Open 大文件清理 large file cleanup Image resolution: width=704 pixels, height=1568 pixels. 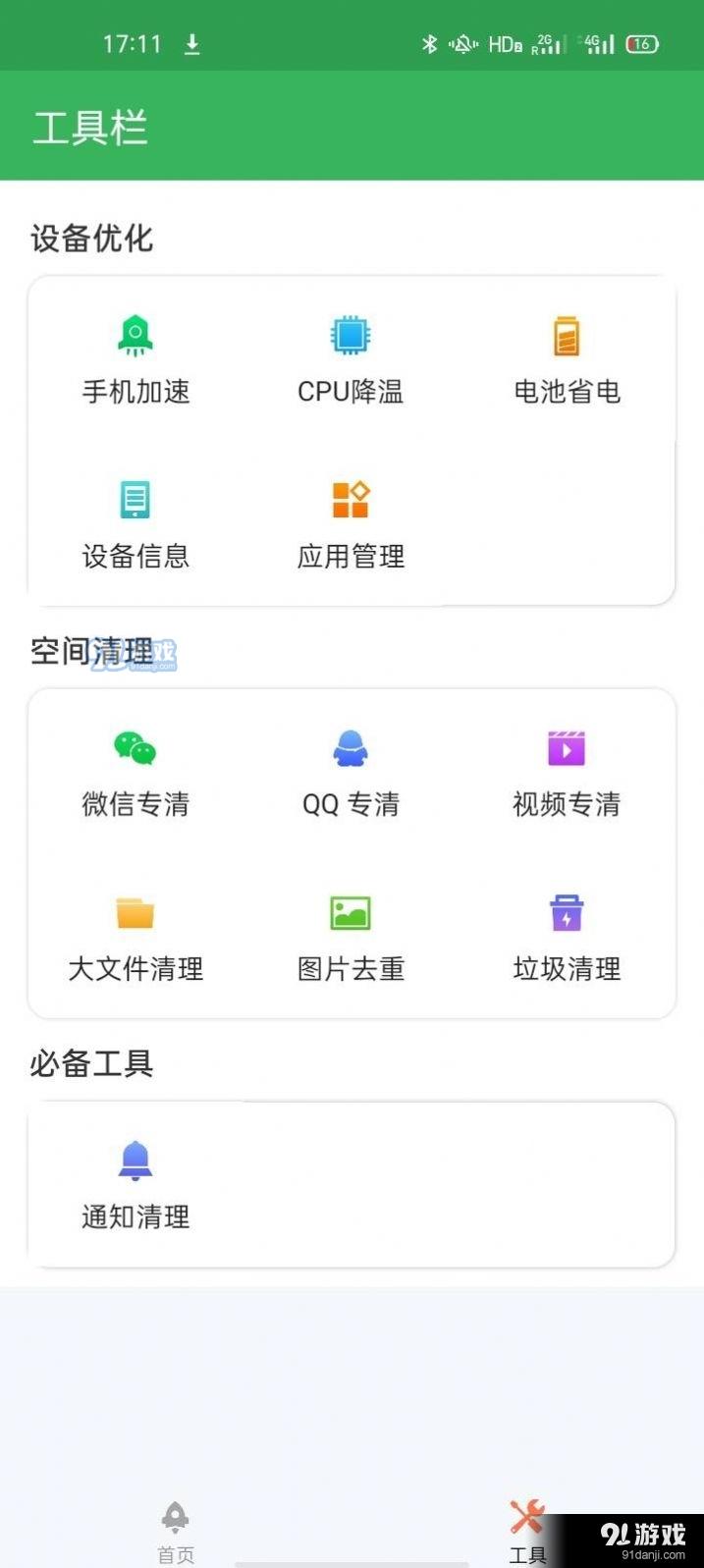pyautogui.click(x=135, y=938)
